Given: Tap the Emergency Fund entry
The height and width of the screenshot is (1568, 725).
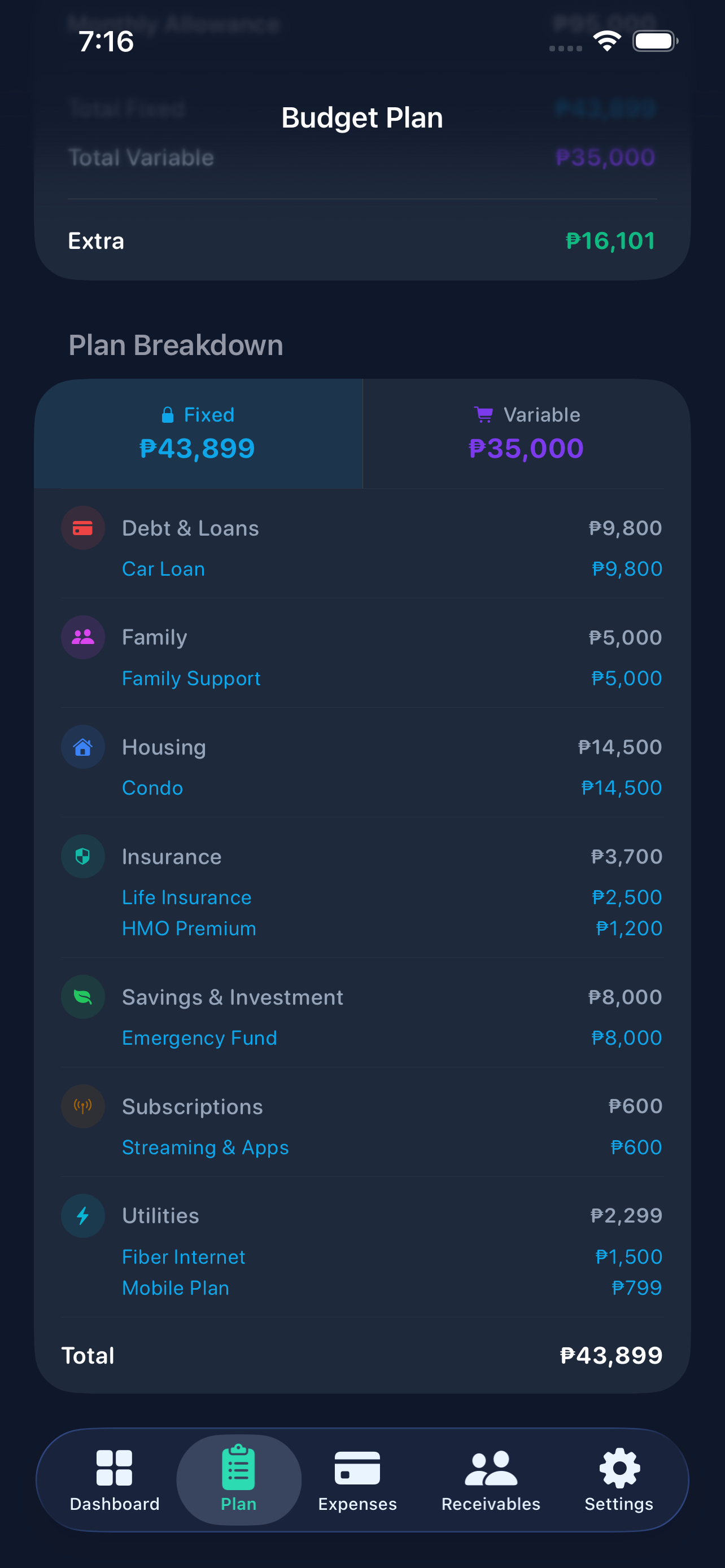Looking at the screenshot, I should click(200, 1038).
